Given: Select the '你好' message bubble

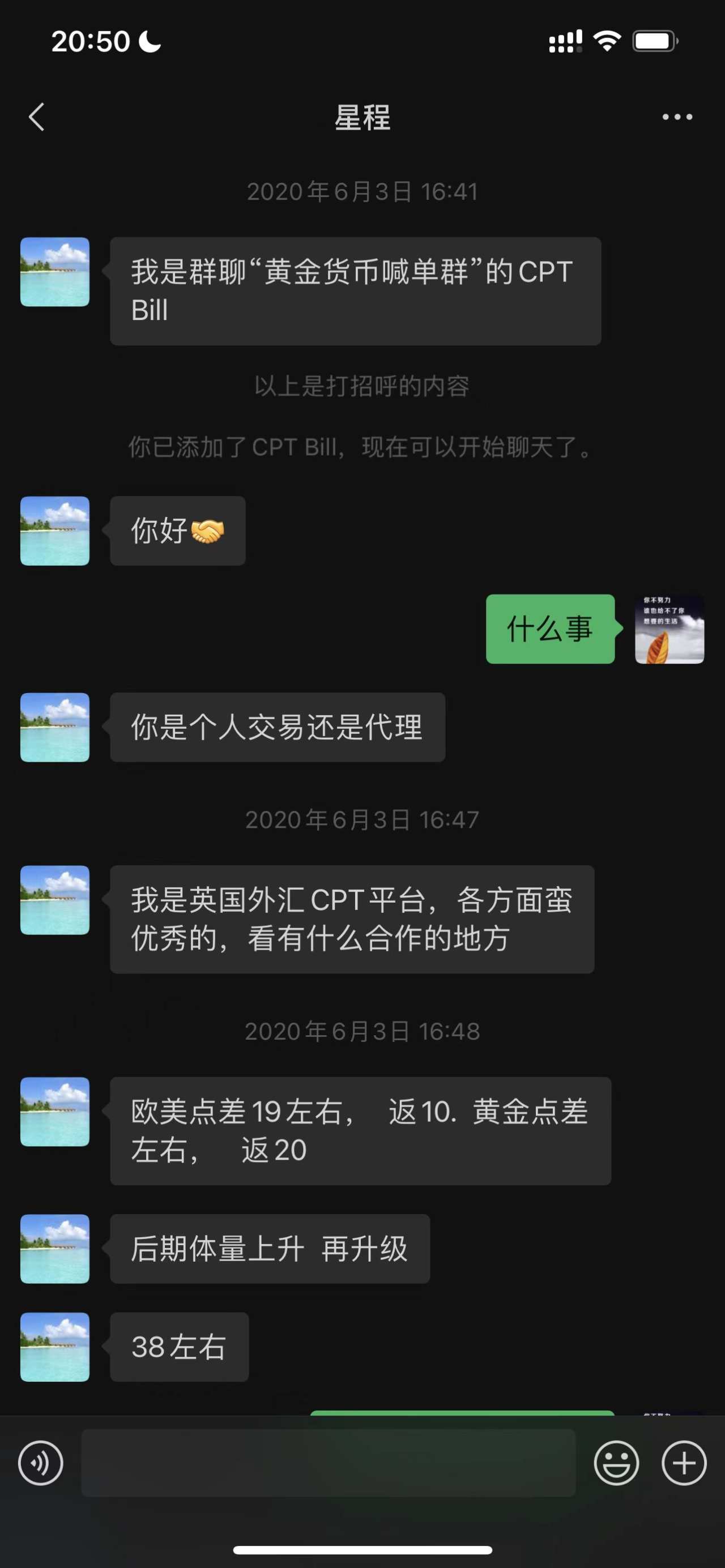Looking at the screenshot, I should pos(177,531).
